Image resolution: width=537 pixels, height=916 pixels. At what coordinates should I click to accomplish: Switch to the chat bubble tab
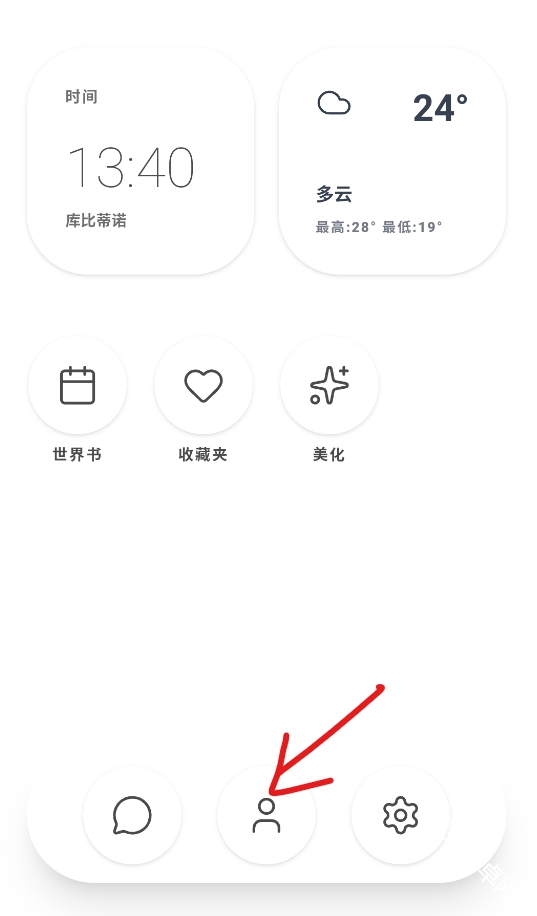point(132,815)
